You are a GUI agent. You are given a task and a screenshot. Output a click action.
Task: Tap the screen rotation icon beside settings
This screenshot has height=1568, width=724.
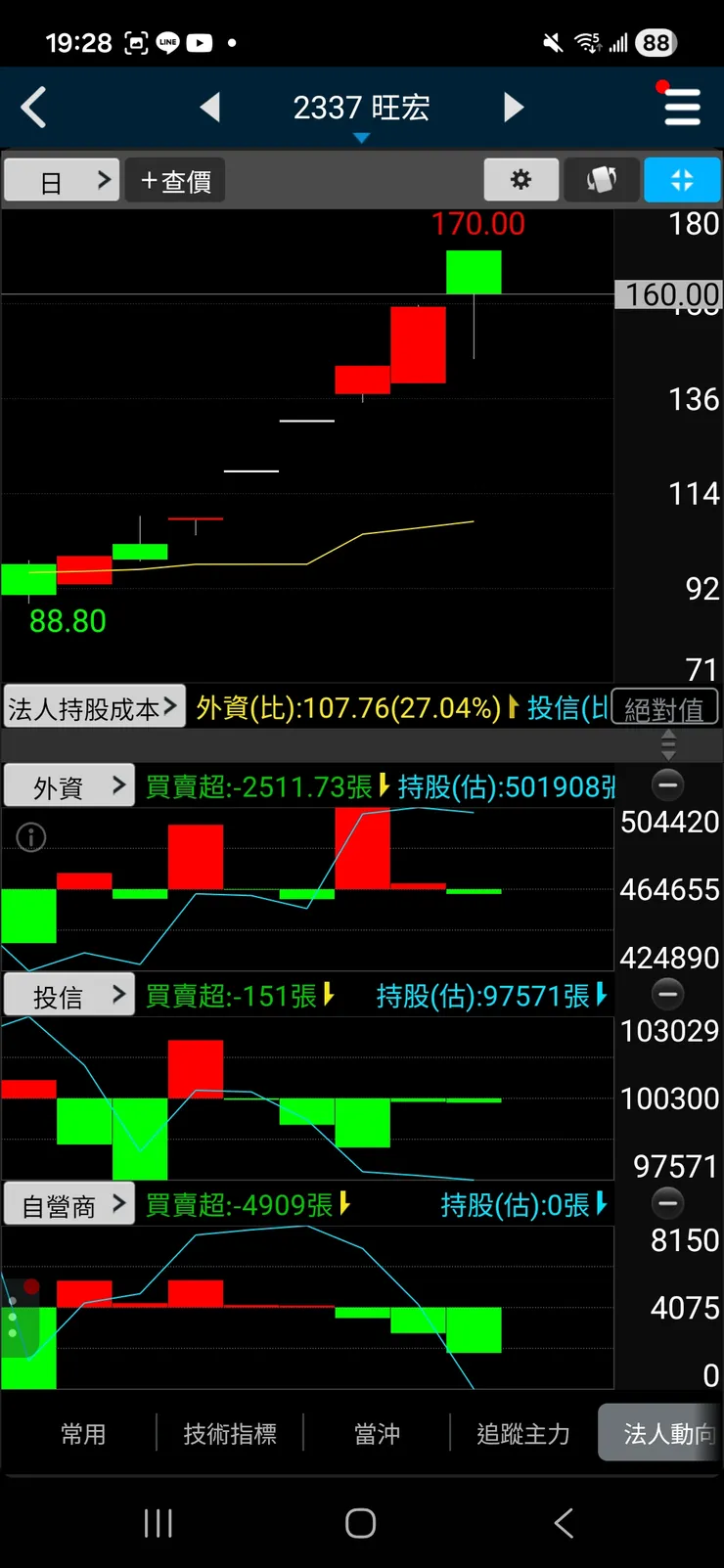click(x=601, y=179)
